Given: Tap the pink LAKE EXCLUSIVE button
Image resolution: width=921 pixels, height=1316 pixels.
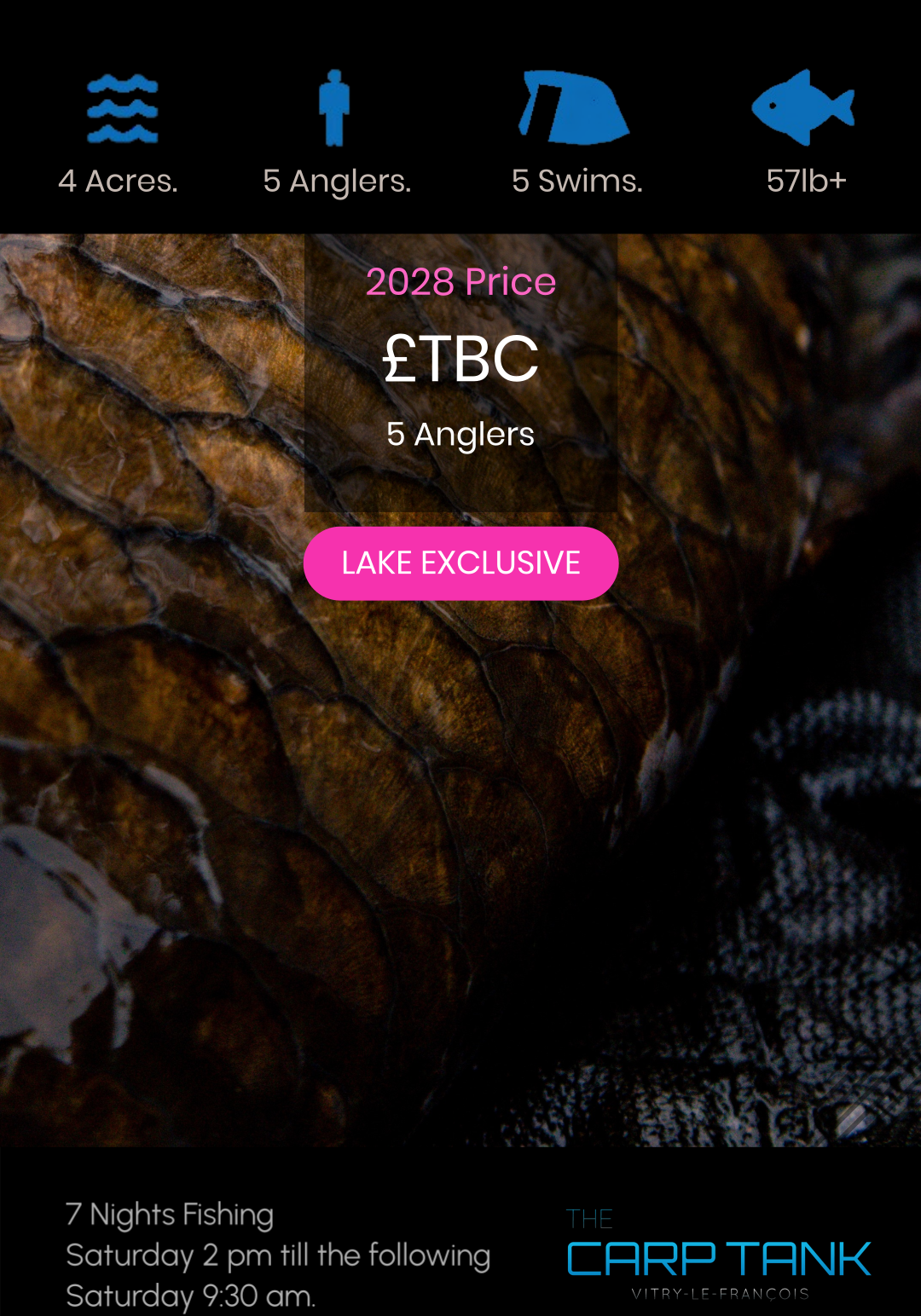Looking at the screenshot, I should tap(460, 563).
